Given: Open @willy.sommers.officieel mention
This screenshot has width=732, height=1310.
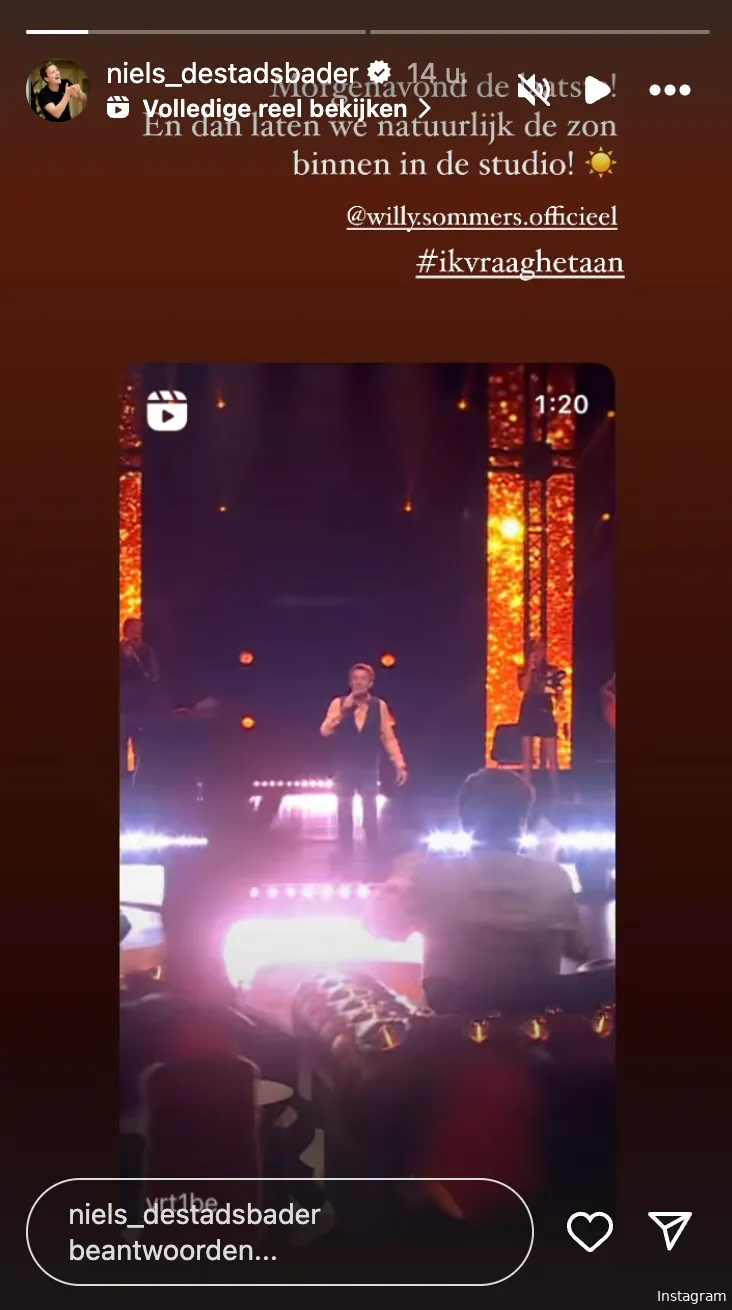Looking at the screenshot, I should click(482, 217).
